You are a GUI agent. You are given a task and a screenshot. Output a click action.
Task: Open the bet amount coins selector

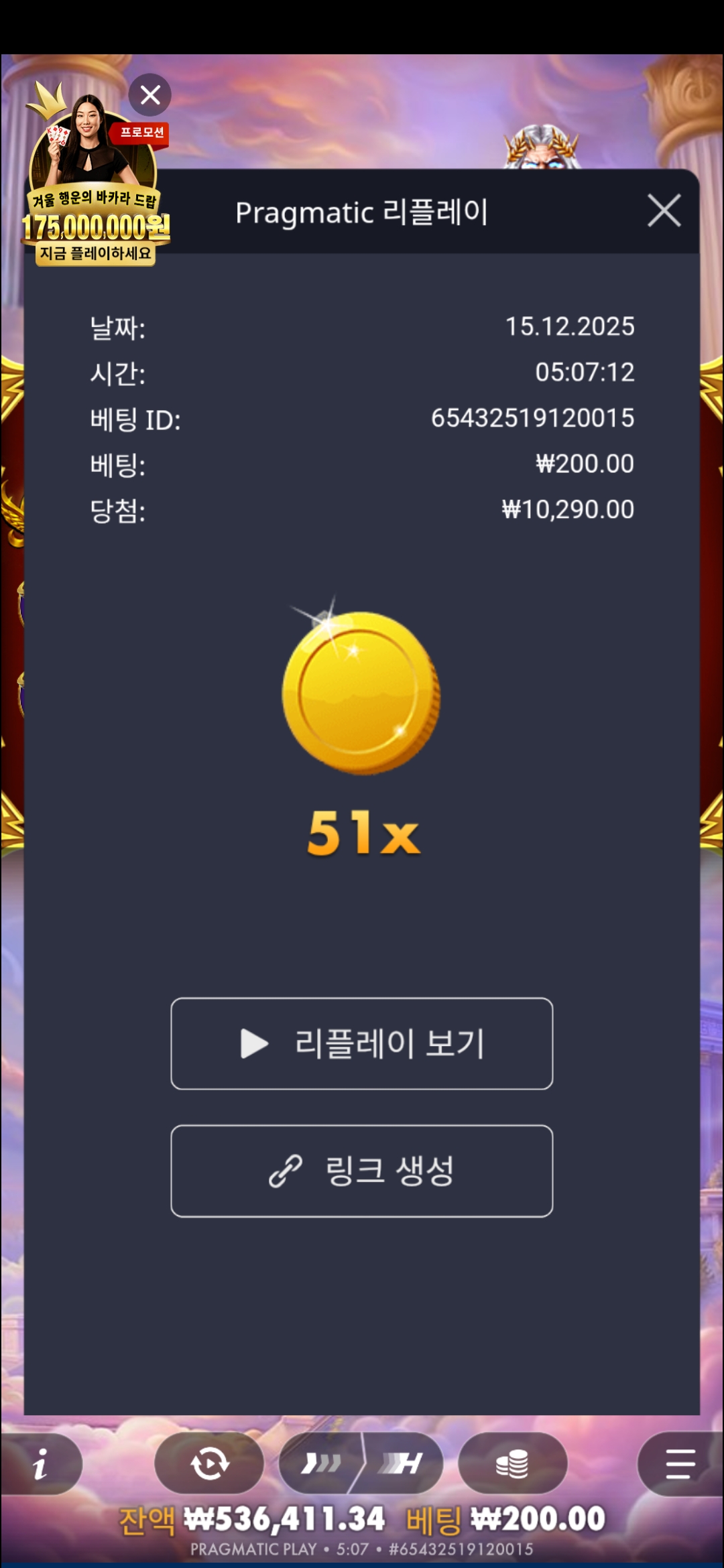pos(512,1464)
